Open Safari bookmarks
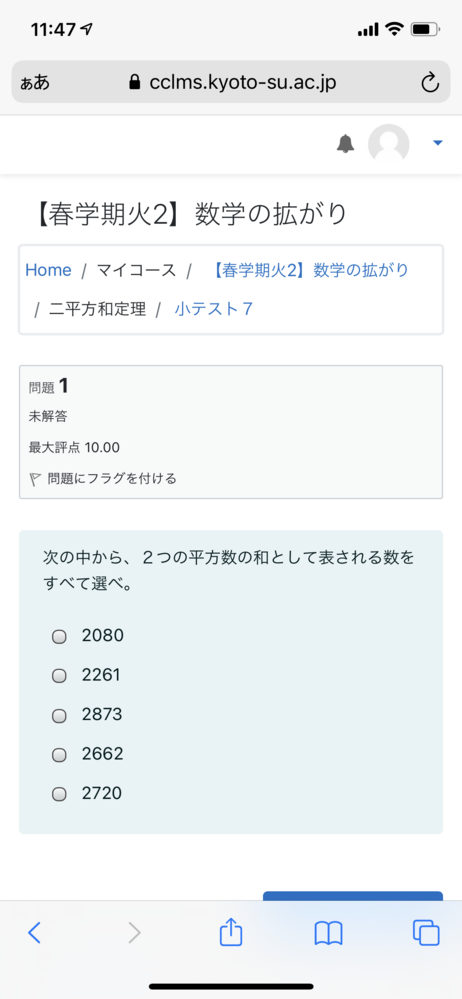This screenshot has width=462, height=999. click(x=328, y=934)
